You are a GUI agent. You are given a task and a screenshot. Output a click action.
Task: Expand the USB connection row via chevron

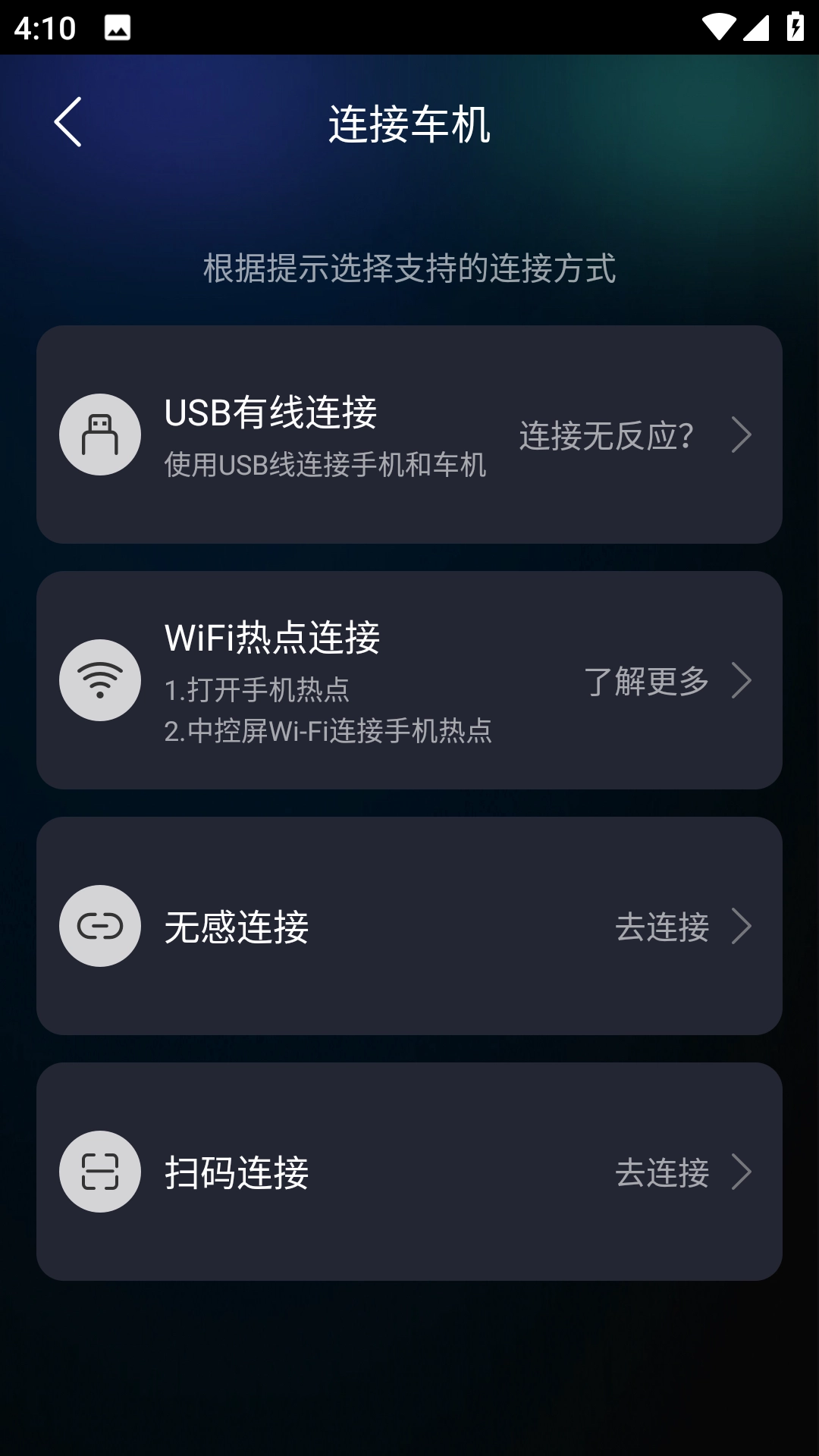pos(743,435)
